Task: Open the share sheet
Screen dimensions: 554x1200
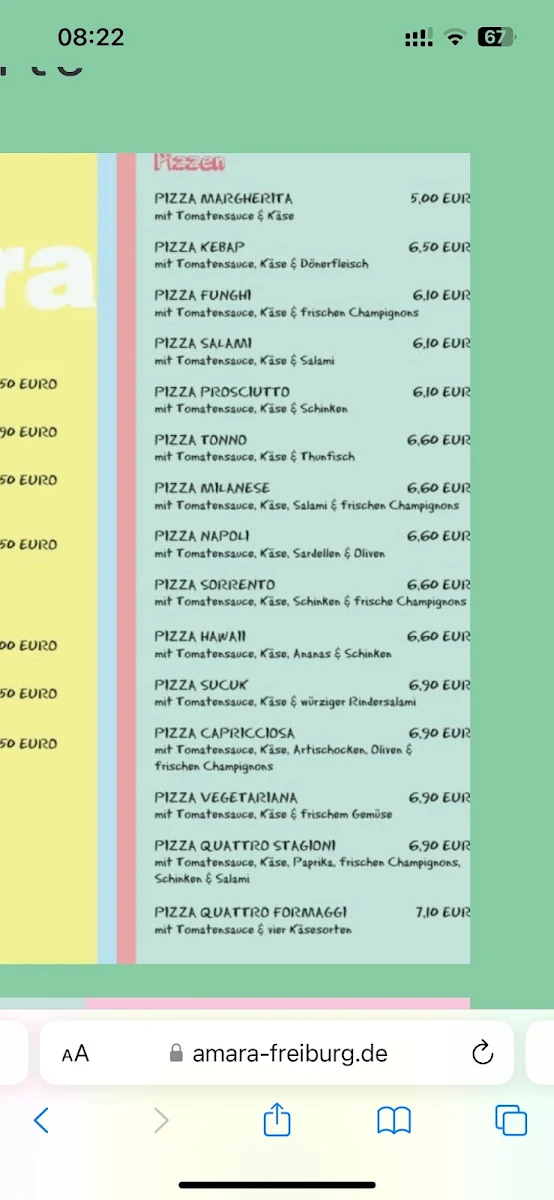Action: pyautogui.click(x=277, y=1118)
